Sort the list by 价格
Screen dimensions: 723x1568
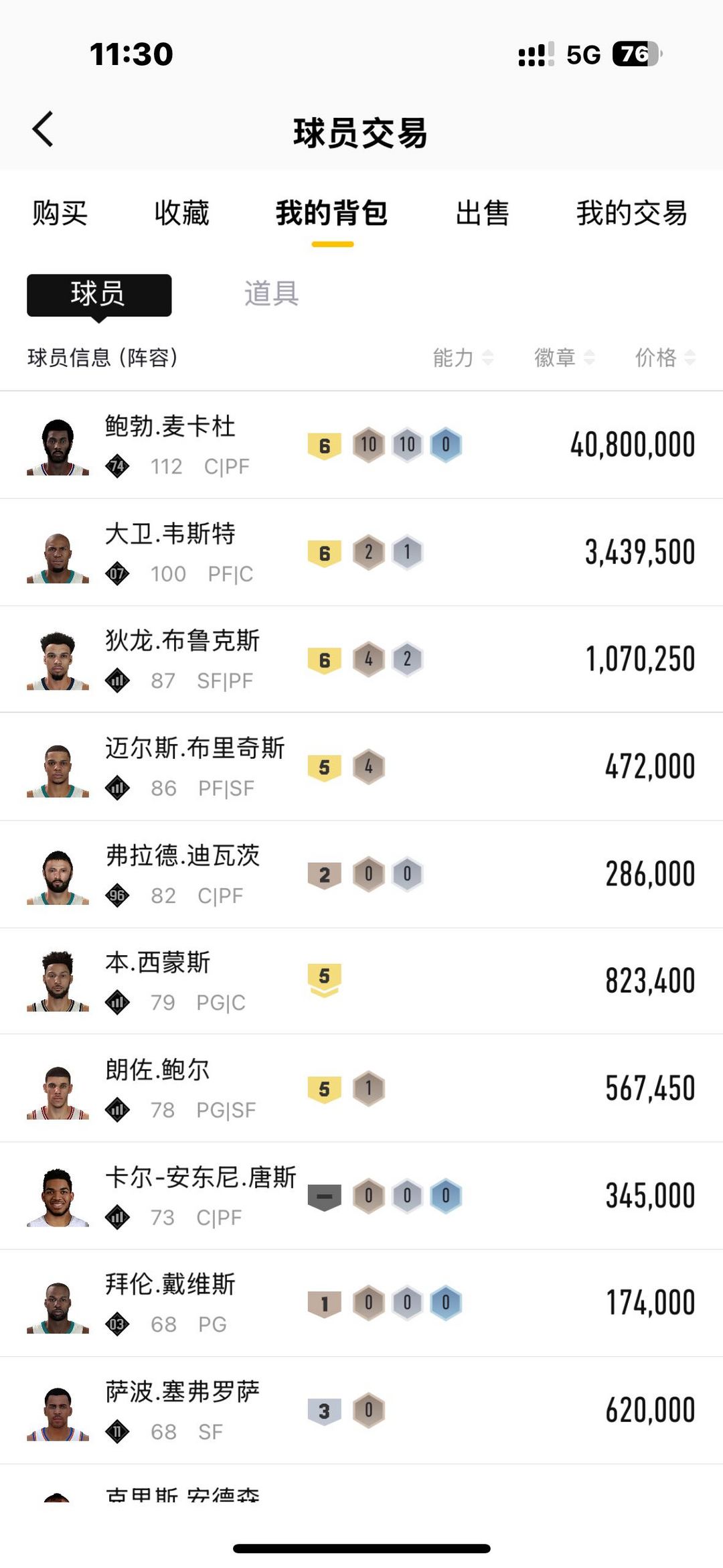665,358
